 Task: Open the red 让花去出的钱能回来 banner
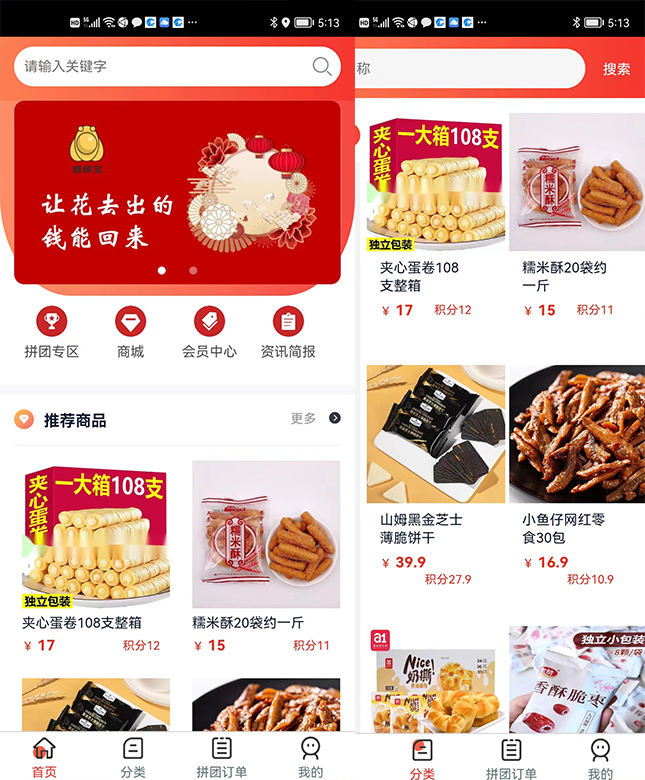tap(177, 192)
